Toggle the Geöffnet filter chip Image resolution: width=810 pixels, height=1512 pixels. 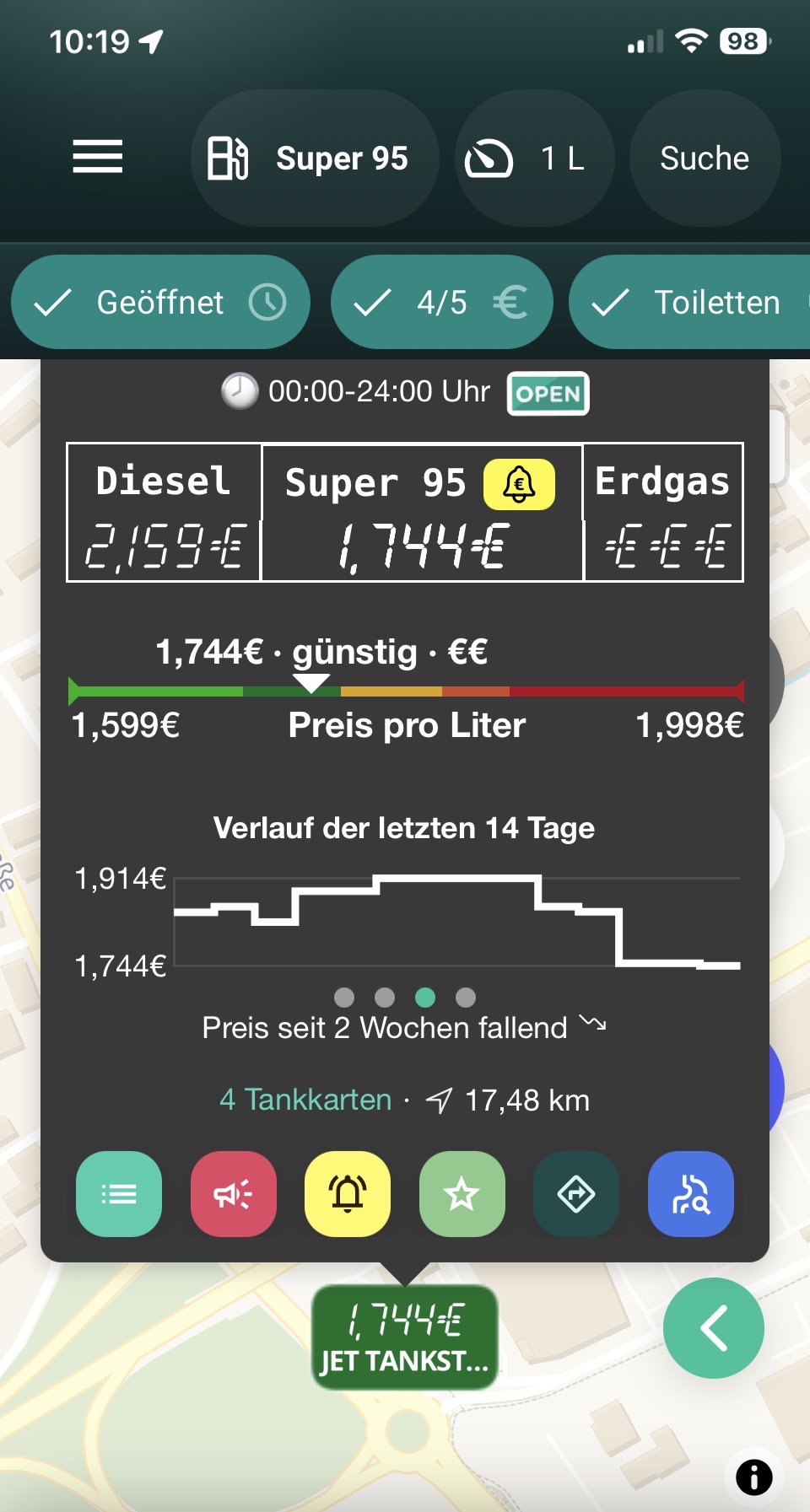pos(160,302)
